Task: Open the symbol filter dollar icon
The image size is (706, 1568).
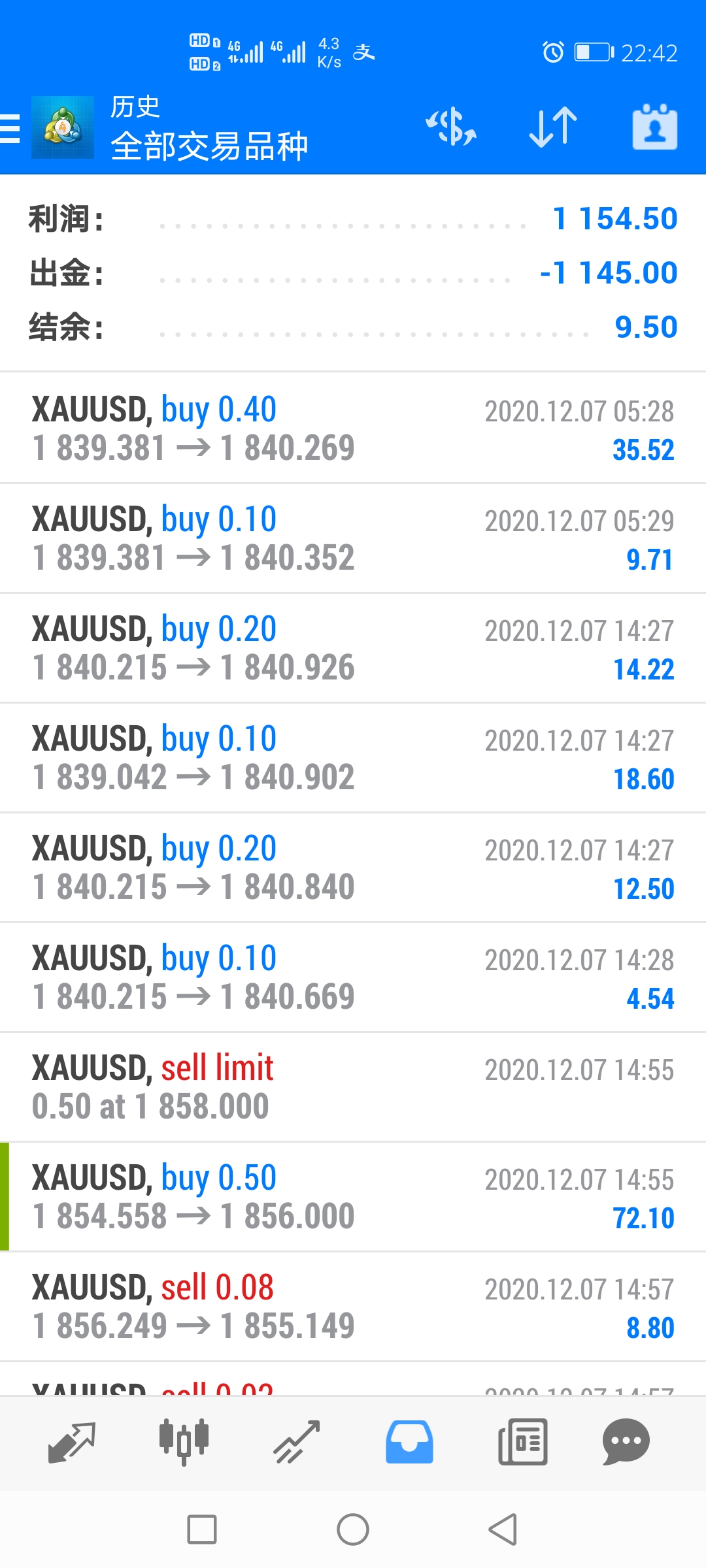Action: click(x=451, y=127)
